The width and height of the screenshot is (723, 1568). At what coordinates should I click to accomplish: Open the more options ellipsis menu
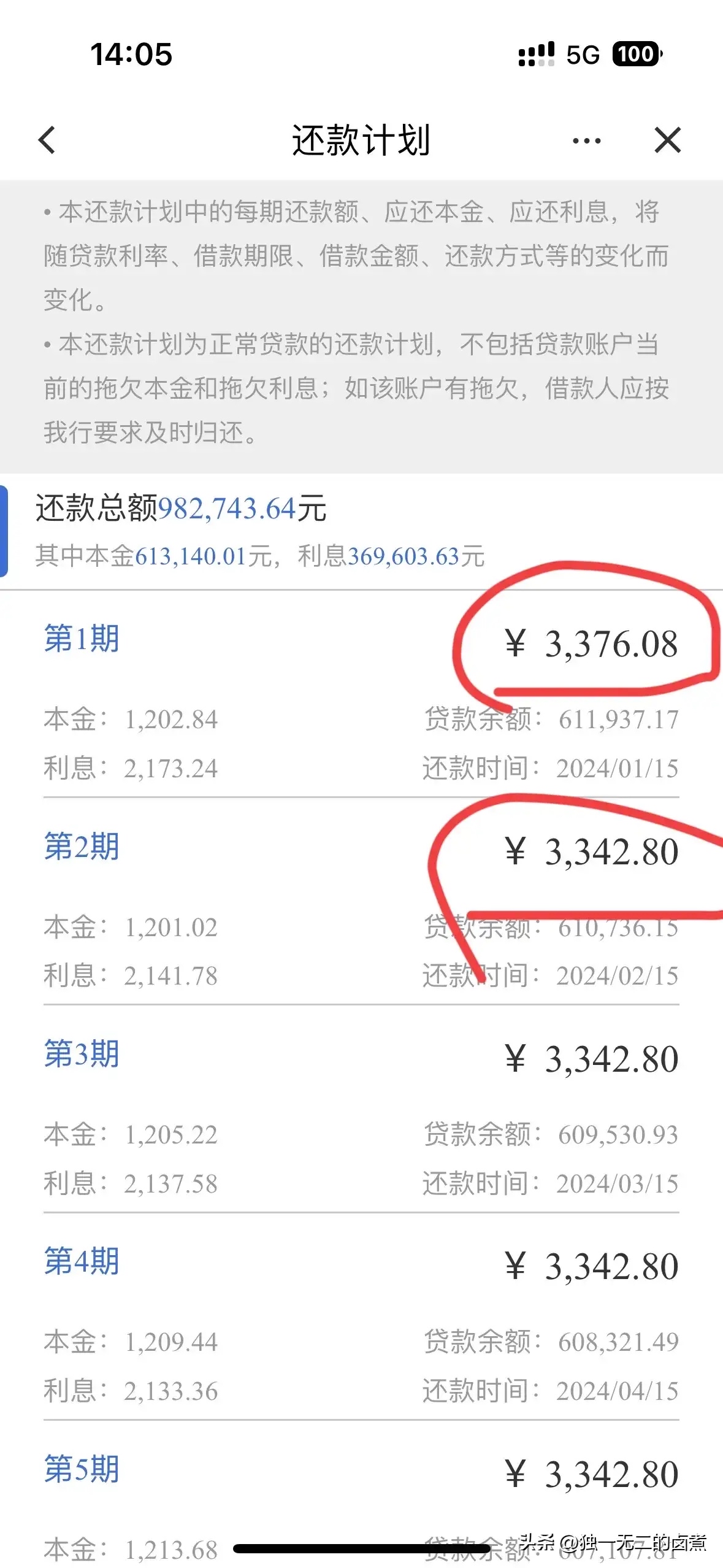pos(586,140)
